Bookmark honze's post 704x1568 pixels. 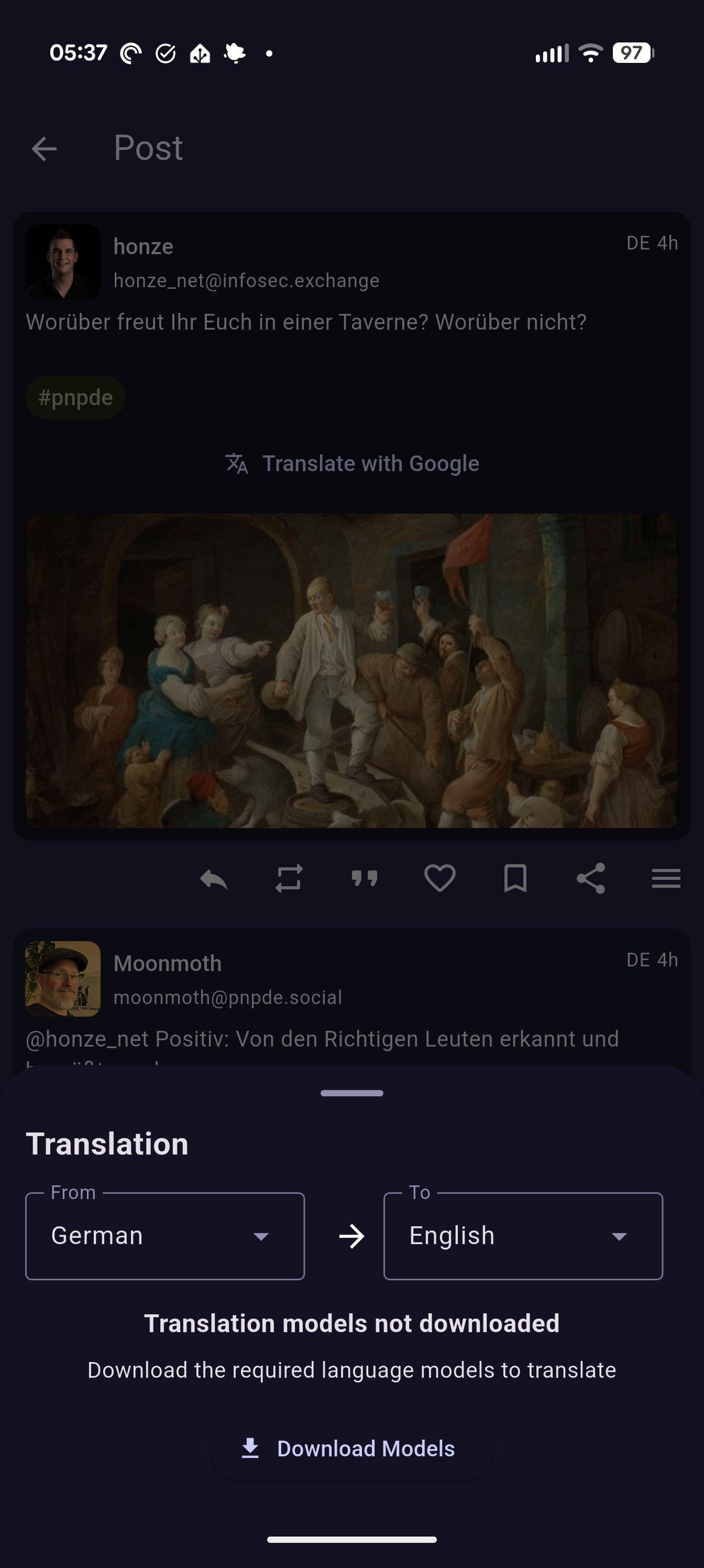[x=515, y=878]
